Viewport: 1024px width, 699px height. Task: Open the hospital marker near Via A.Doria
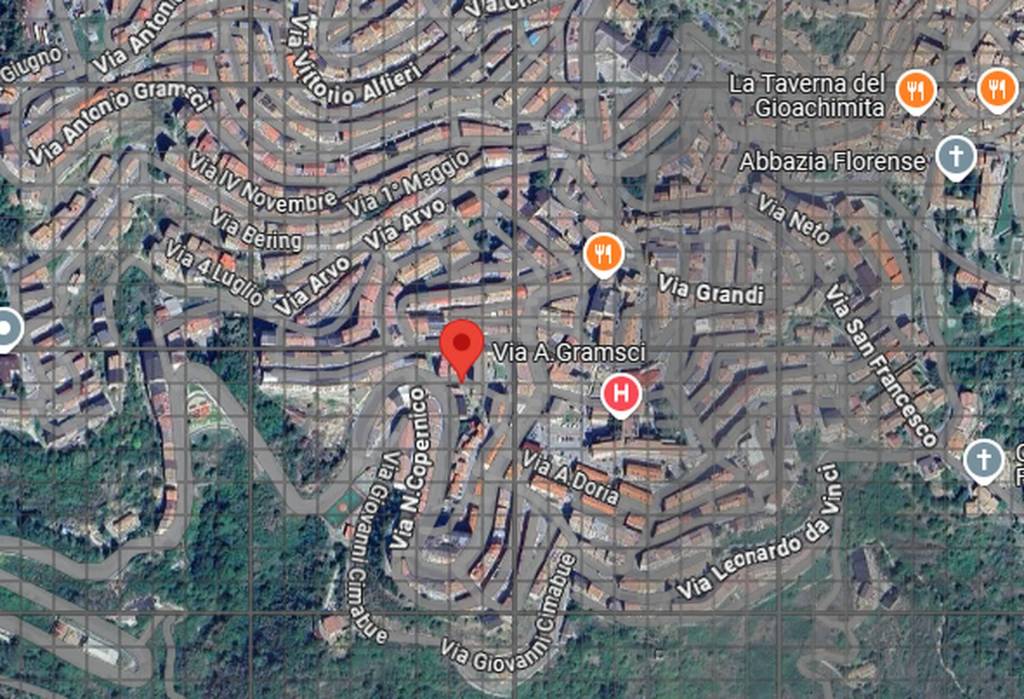(621, 393)
